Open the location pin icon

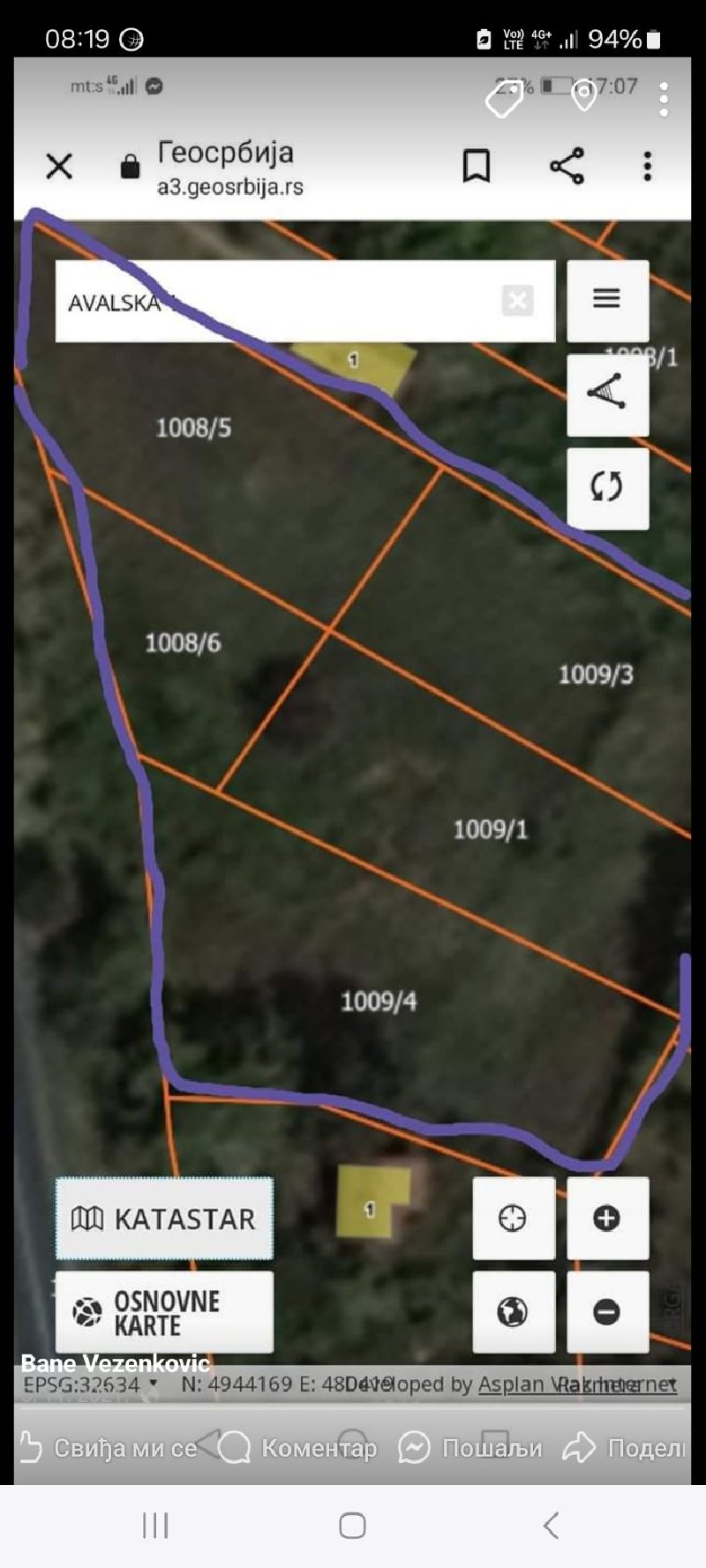pyautogui.click(x=583, y=96)
